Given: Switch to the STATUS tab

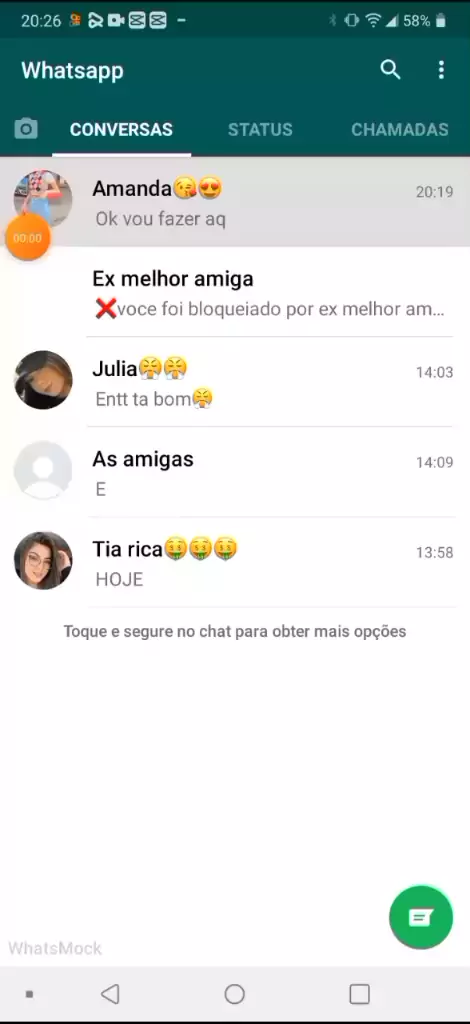Looking at the screenshot, I should point(260,129).
